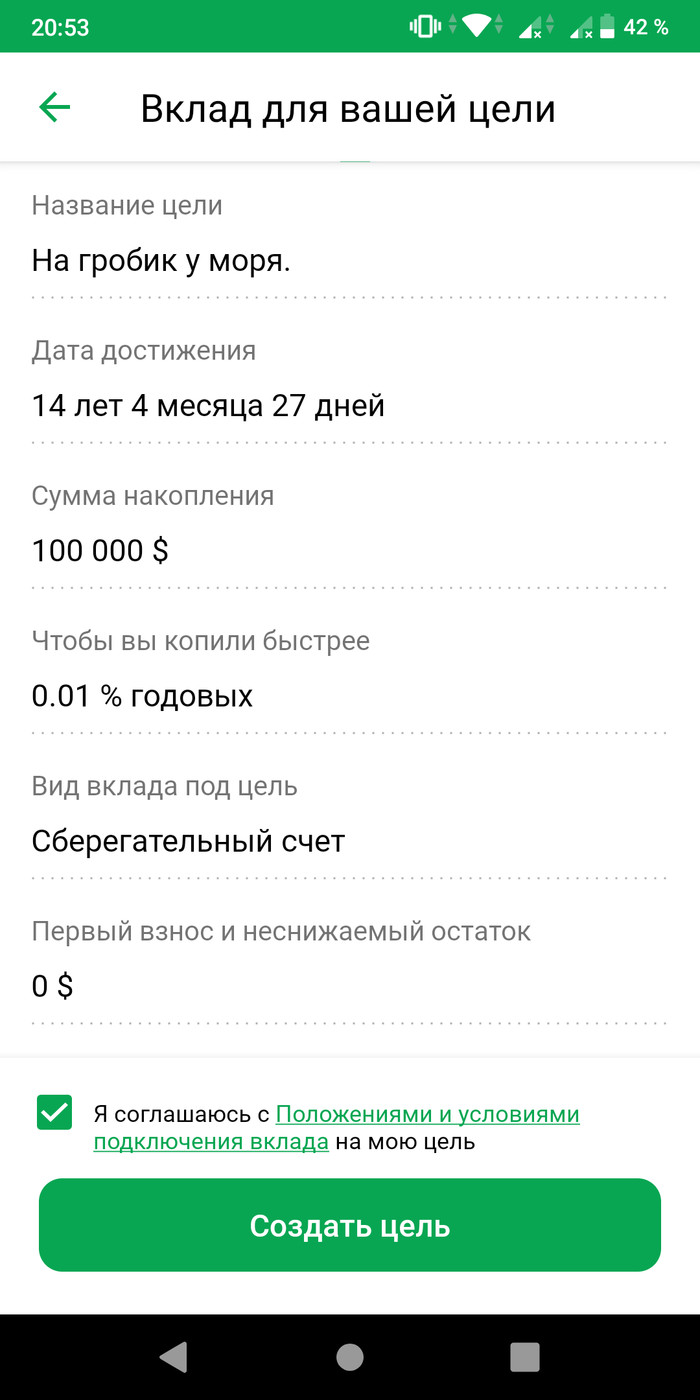
Task: Tap the Создать цель button
Action: (x=350, y=1225)
